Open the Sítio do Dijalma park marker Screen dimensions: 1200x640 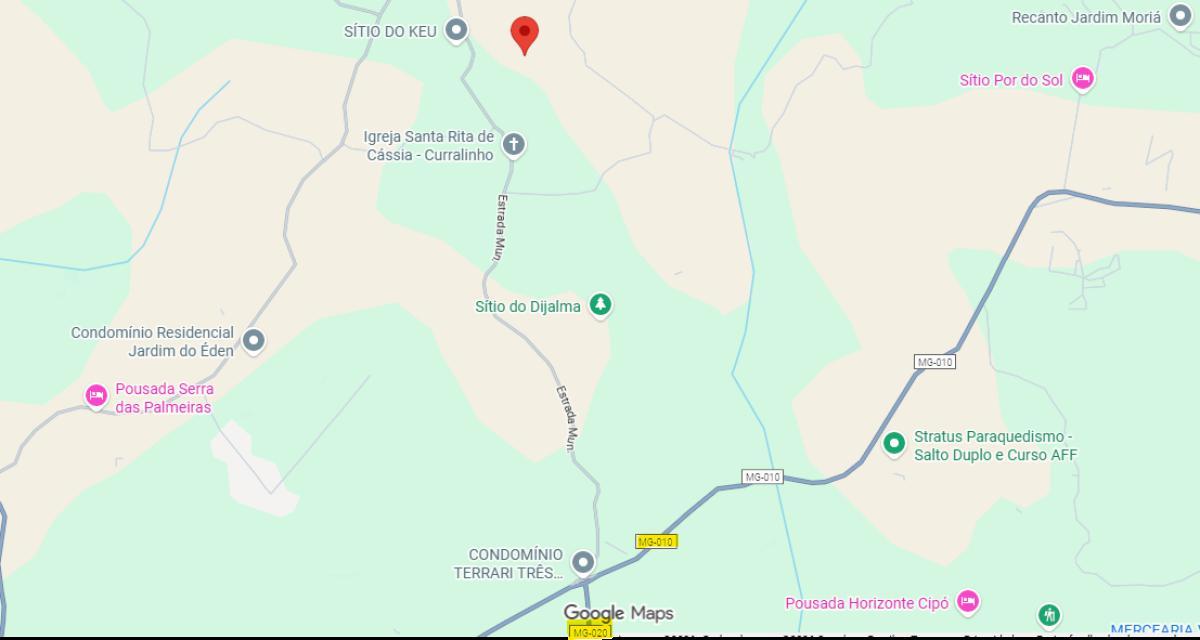(x=600, y=305)
